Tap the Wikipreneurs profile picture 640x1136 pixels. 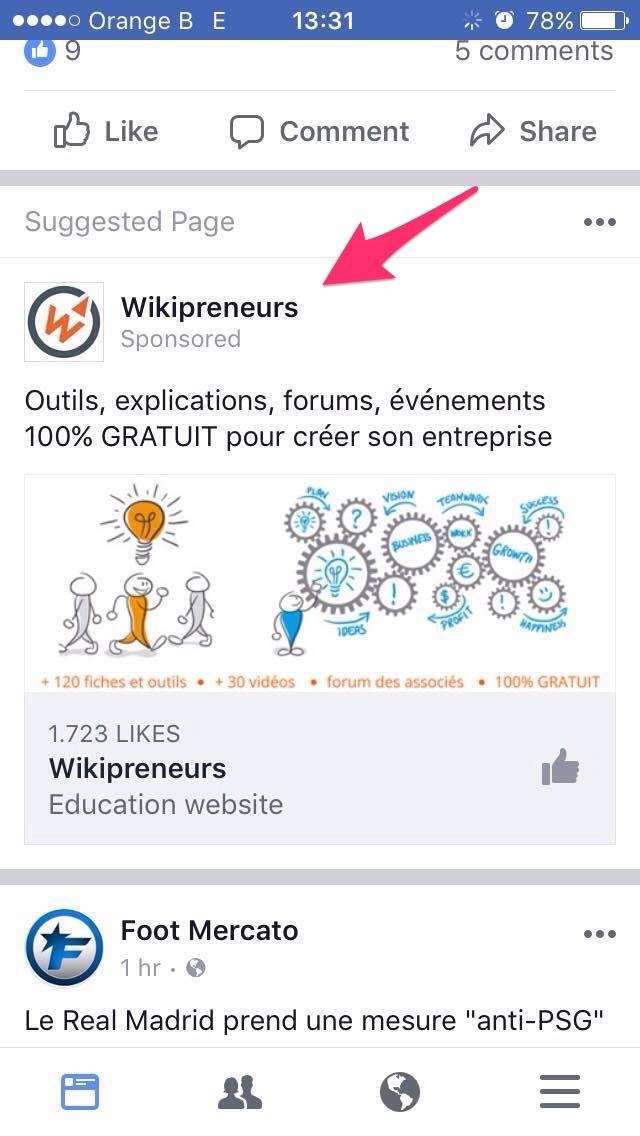pyautogui.click(x=64, y=322)
